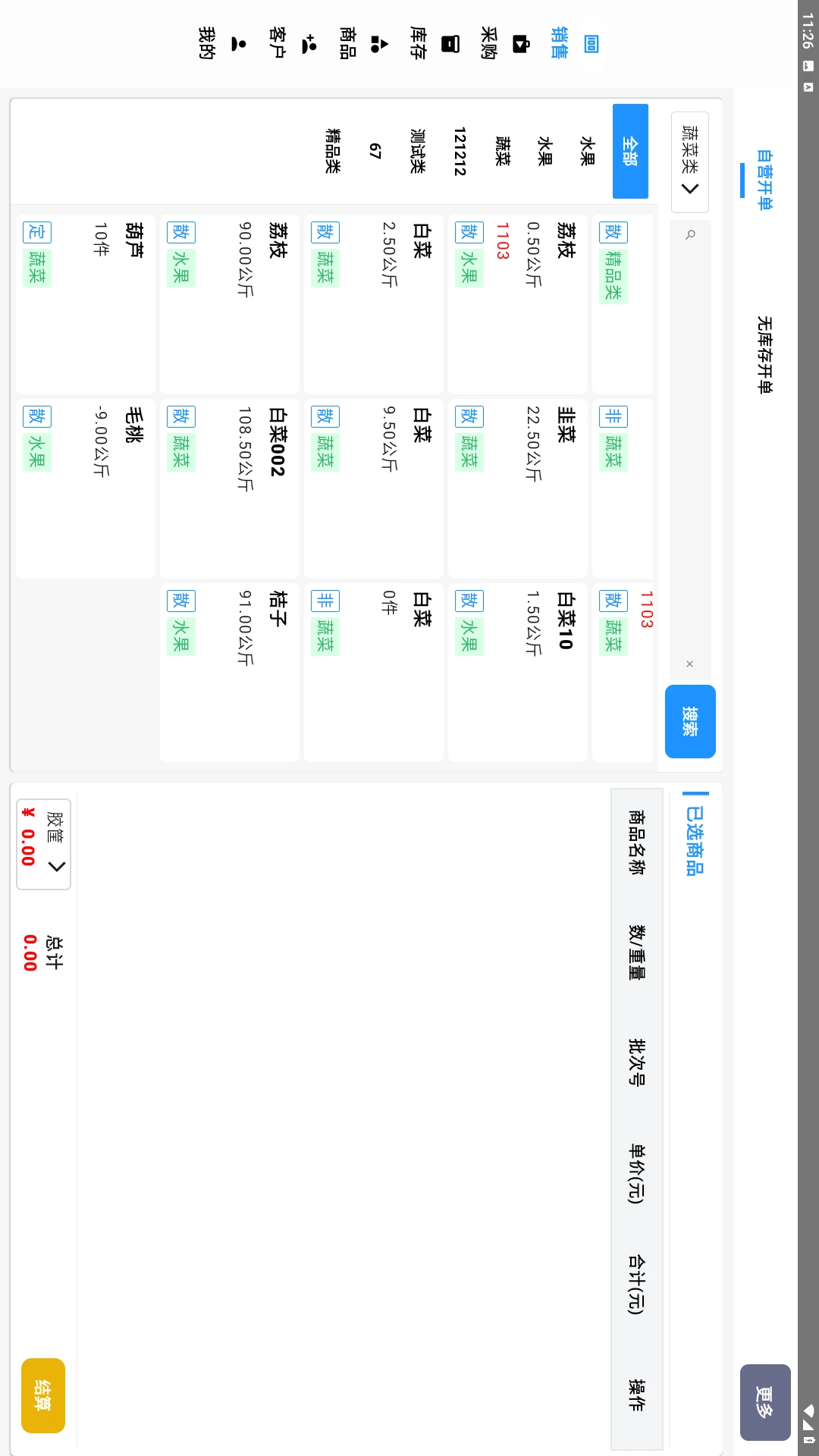Switch to the 无库存开单 tab
This screenshot has width=819, height=1456.
764,354
